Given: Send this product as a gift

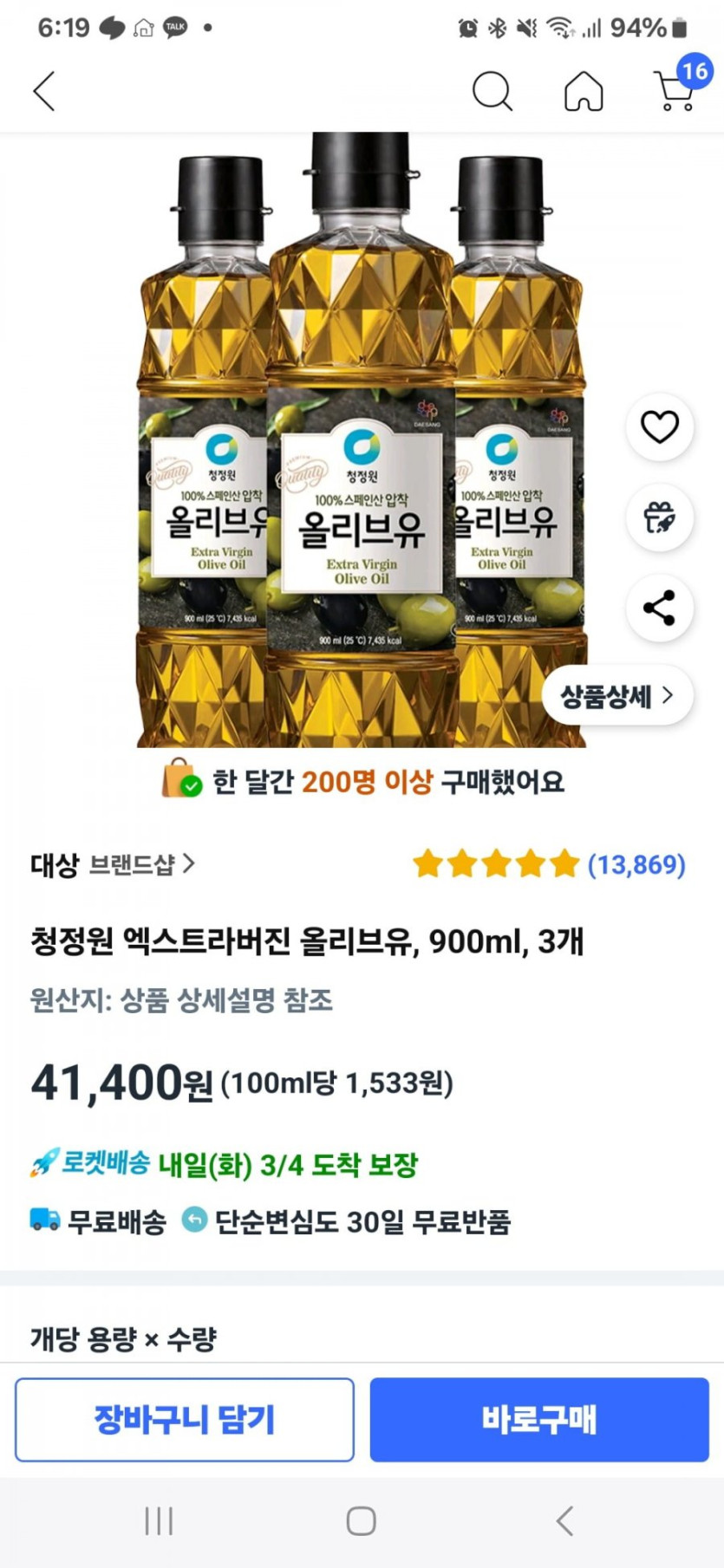Looking at the screenshot, I should 660,517.
